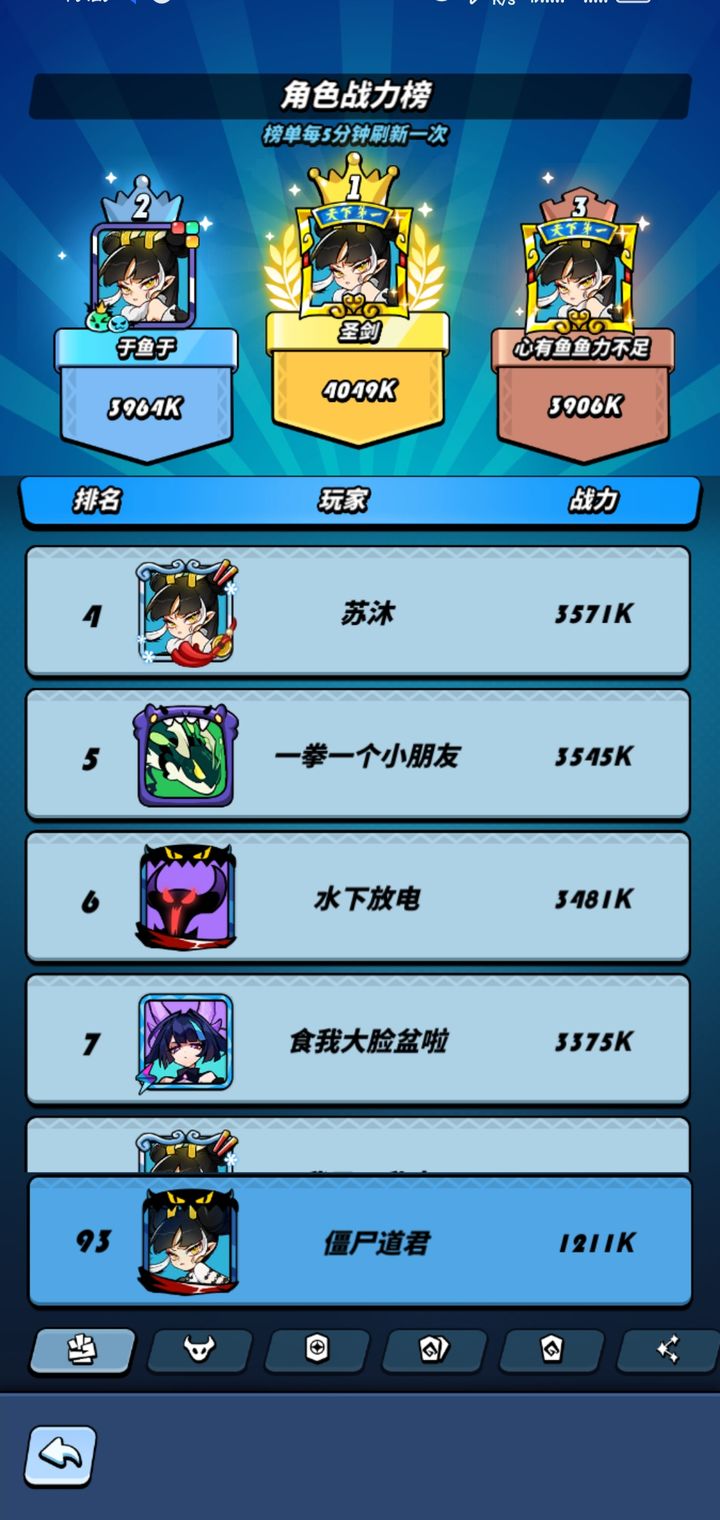Switch to the branching nodes ranking tab
The height and width of the screenshot is (1520, 720).
pos(667,1350)
